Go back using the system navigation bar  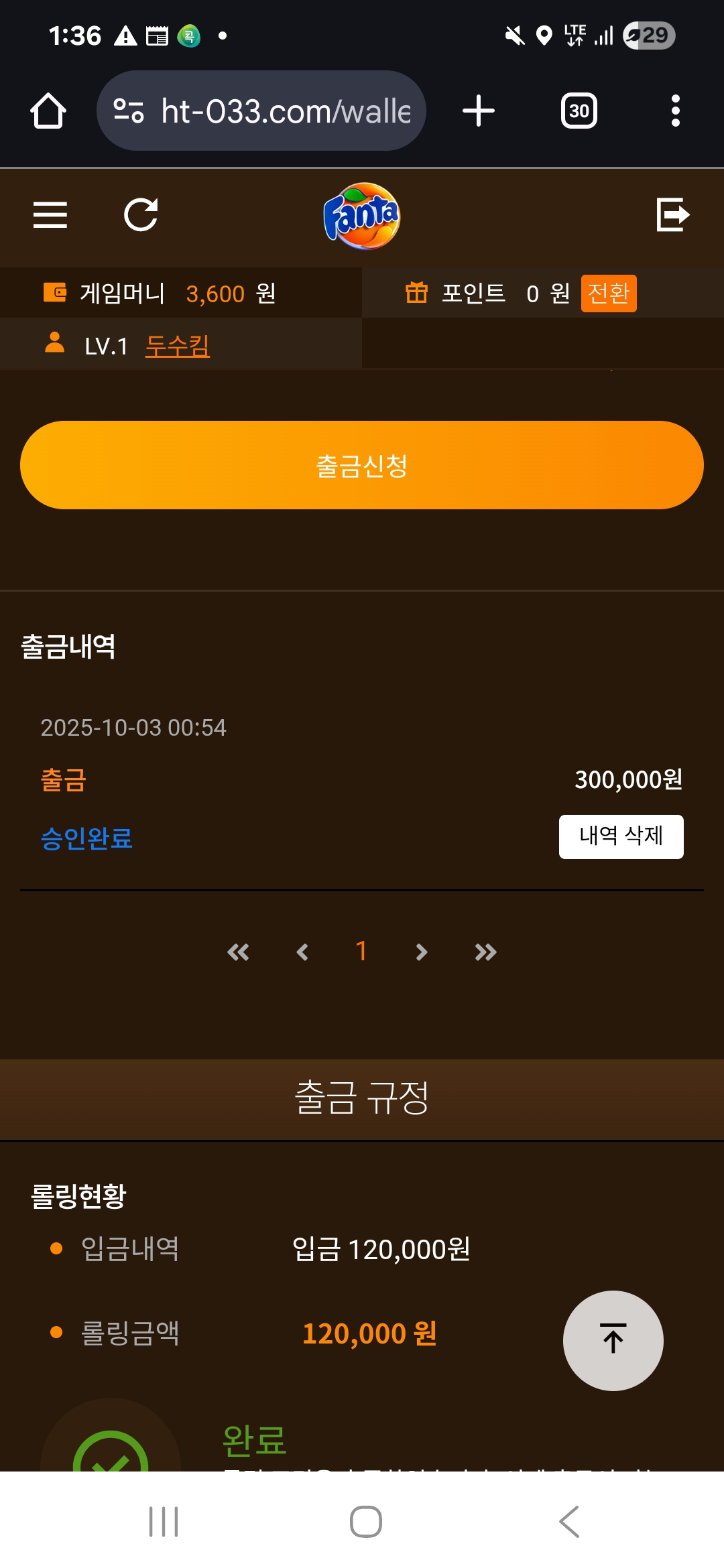tap(569, 1521)
